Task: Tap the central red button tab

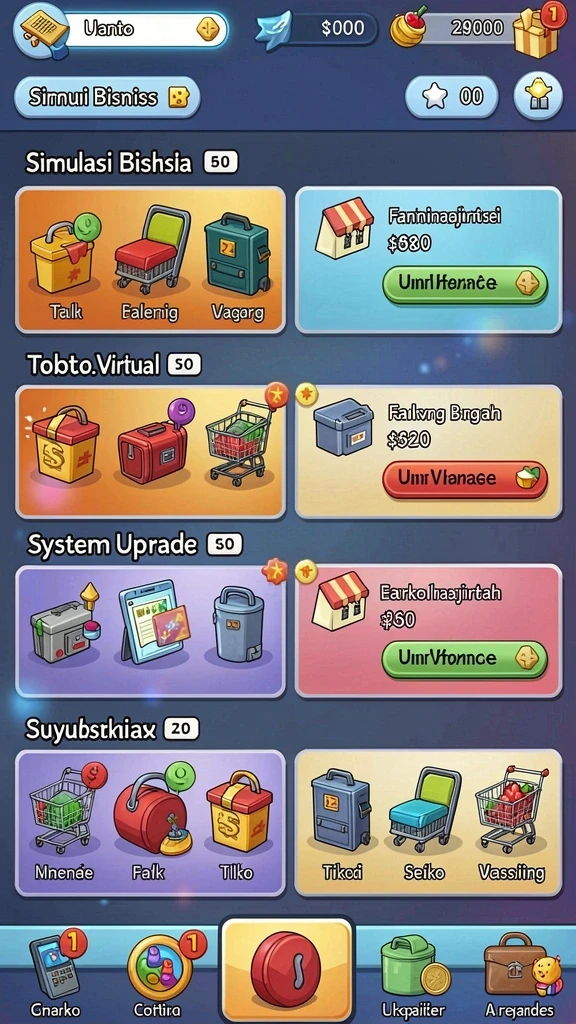Action: point(287,968)
